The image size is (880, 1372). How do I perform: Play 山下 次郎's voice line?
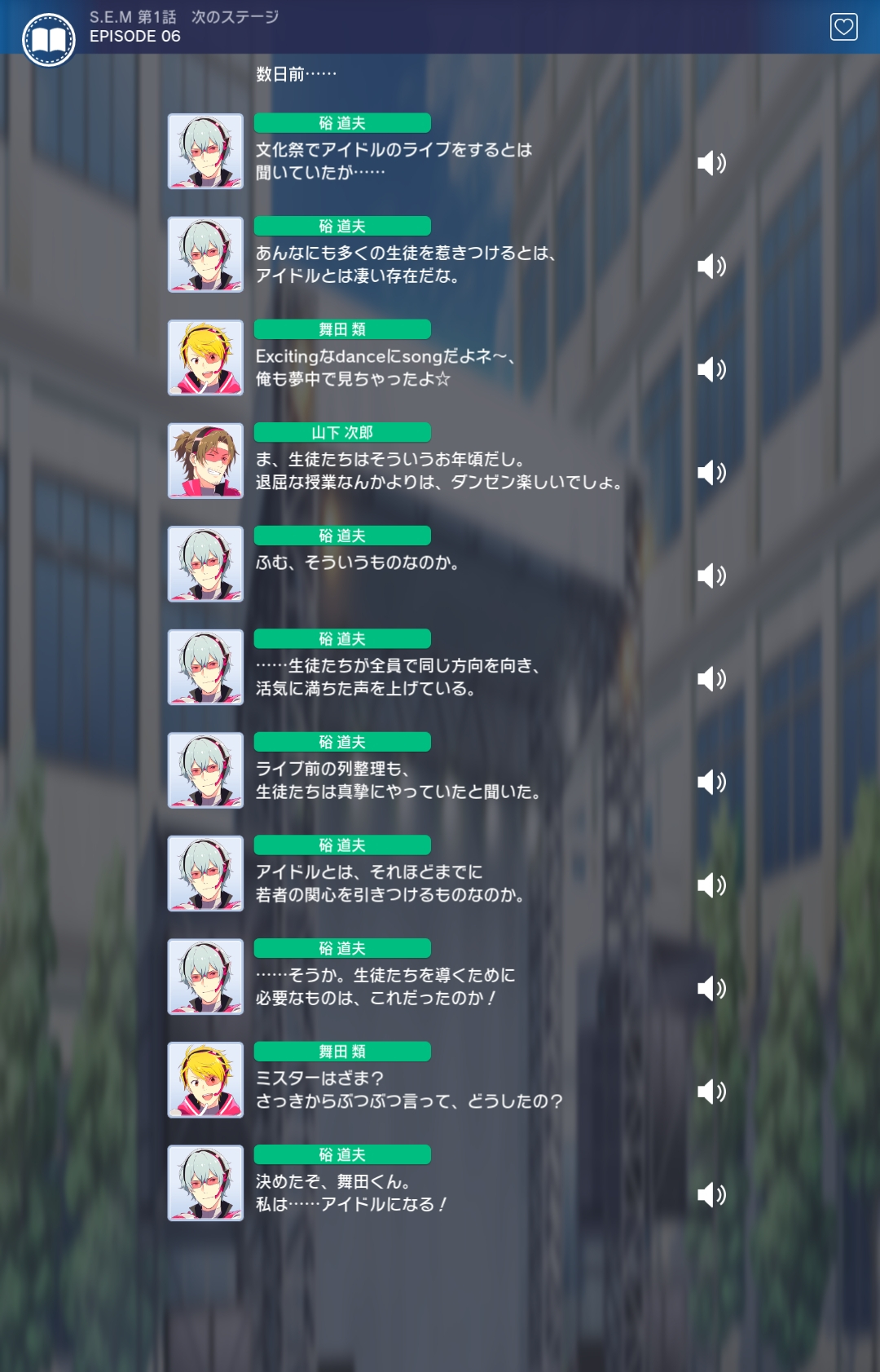point(711,473)
